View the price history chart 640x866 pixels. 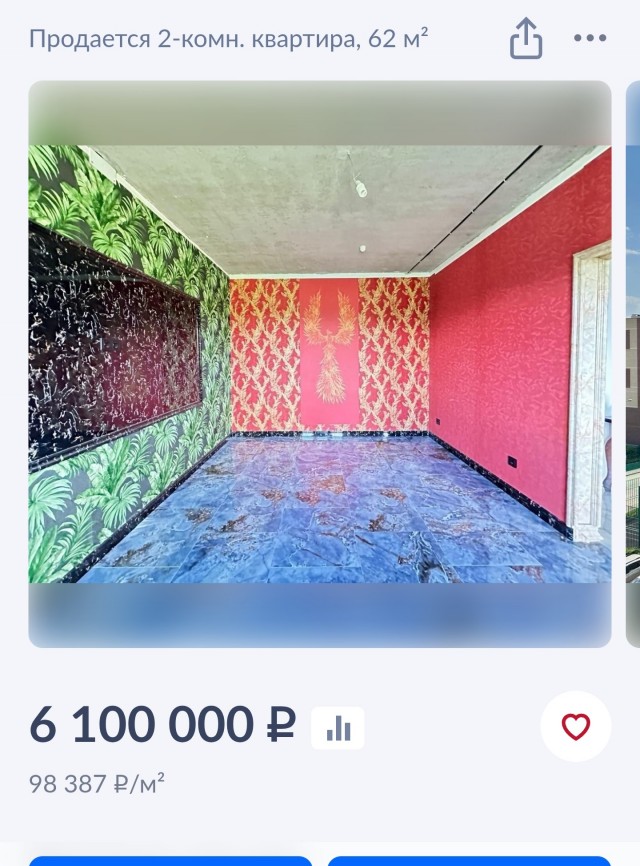coord(338,728)
